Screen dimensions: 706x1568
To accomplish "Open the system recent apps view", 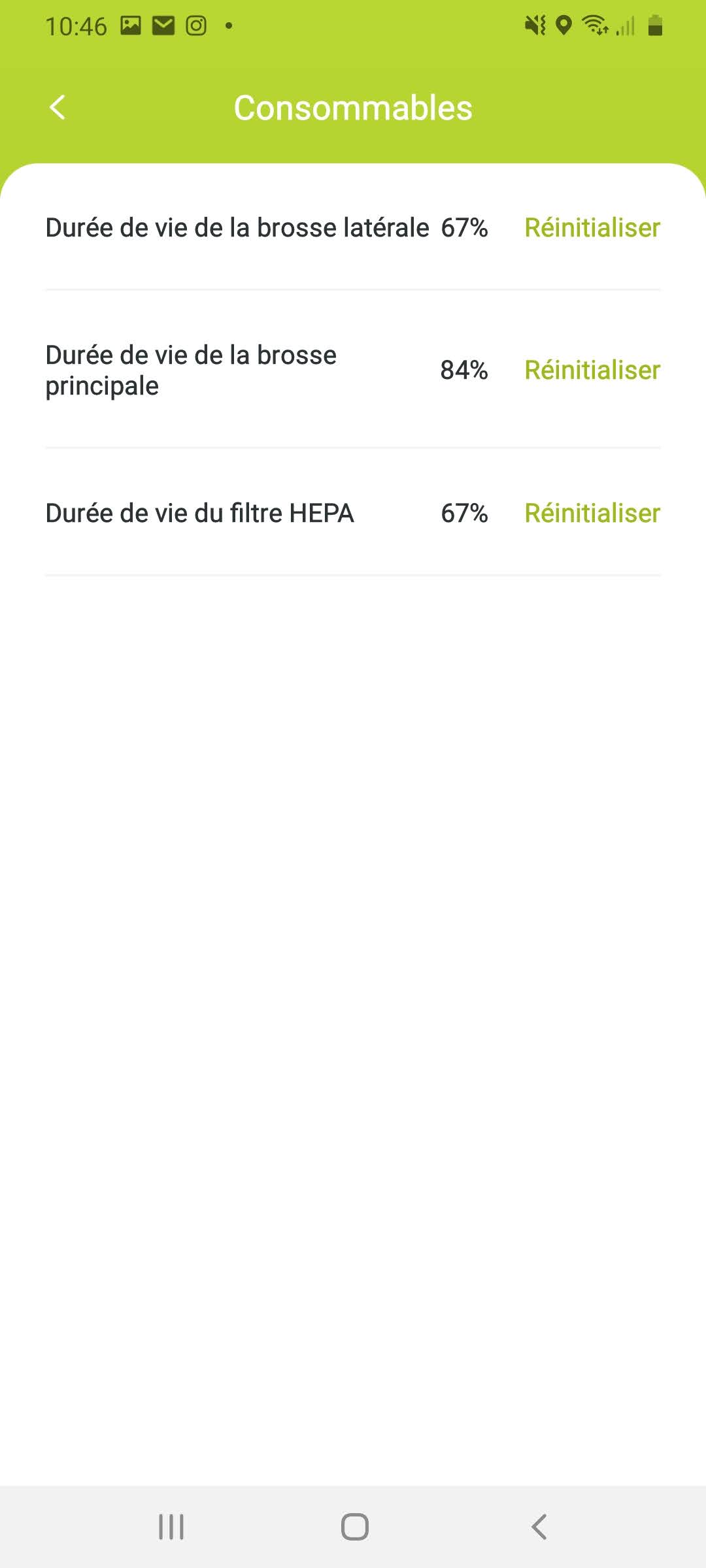I will click(x=171, y=1527).
